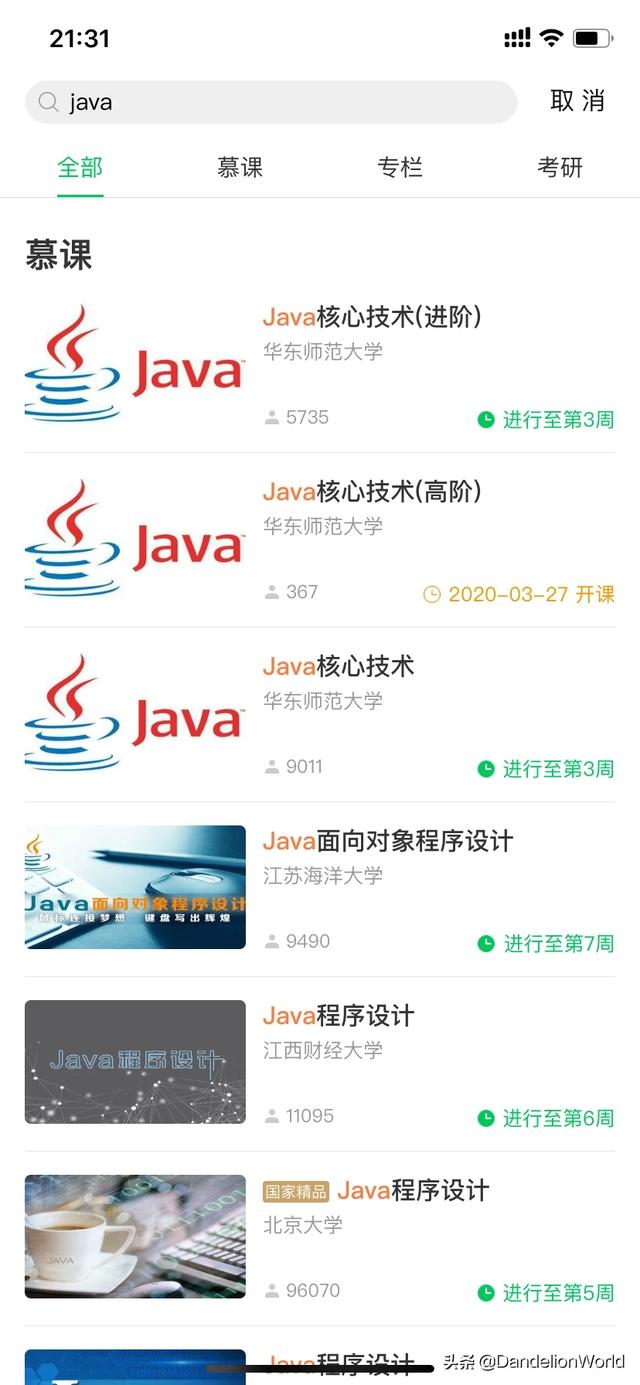This screenshot has width=640, height=1385.
Task: Switch to the 慕课 tab
Action: pyautogui.click(x=240, y=168)
